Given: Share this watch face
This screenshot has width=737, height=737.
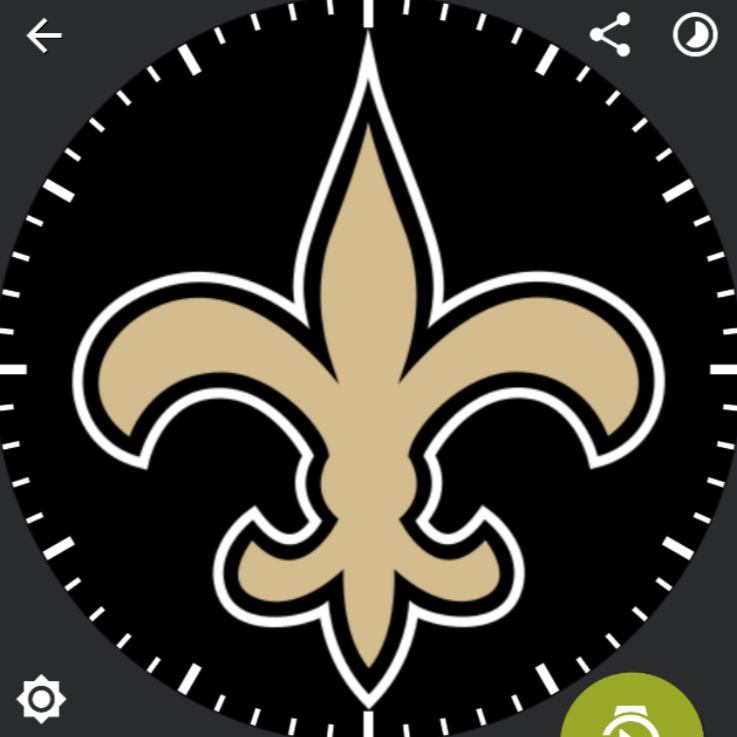Looking at the screenshot, I should [x=610, y=36].
